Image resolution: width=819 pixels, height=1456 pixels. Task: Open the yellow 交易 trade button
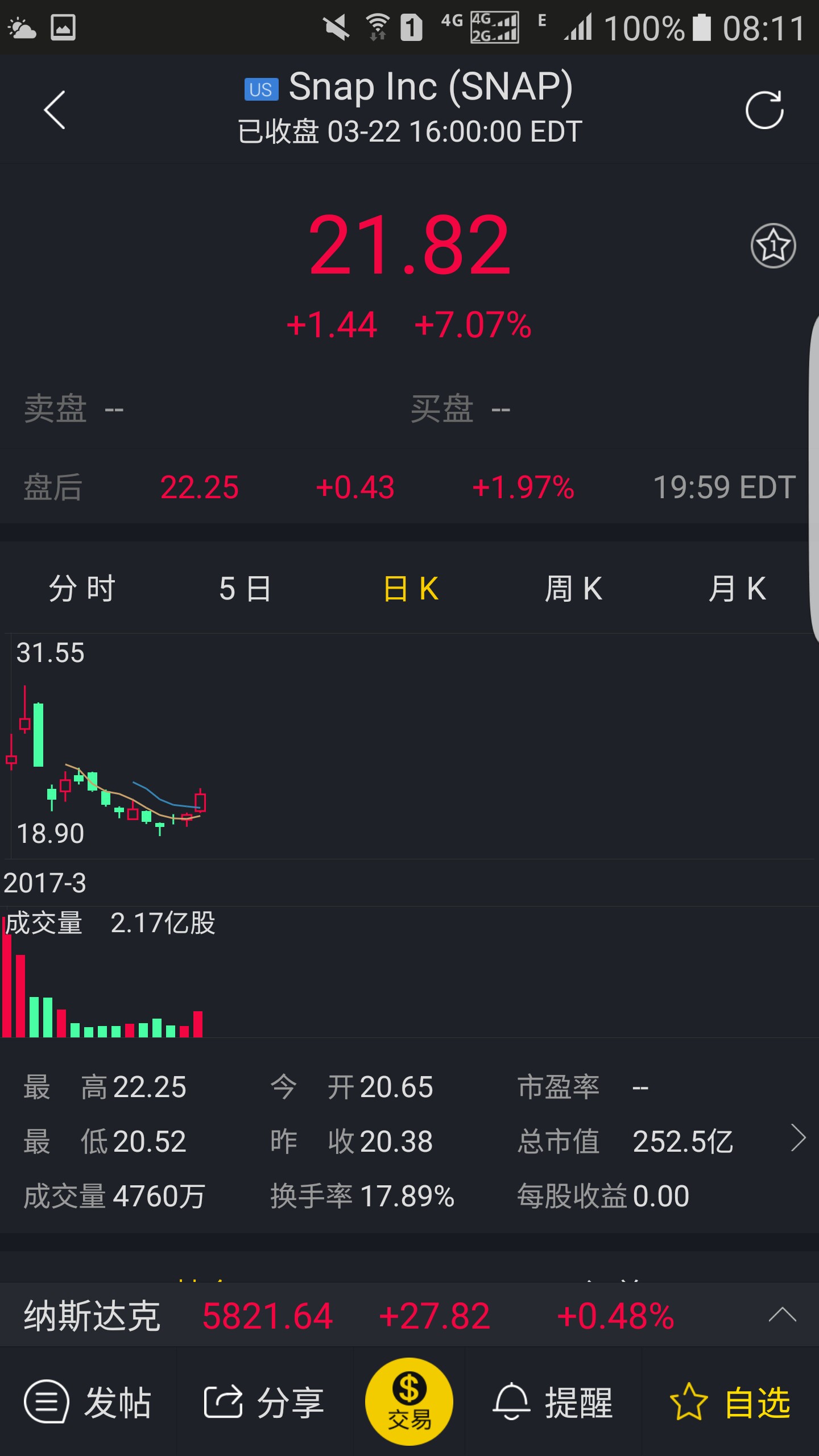(409, 1401)
